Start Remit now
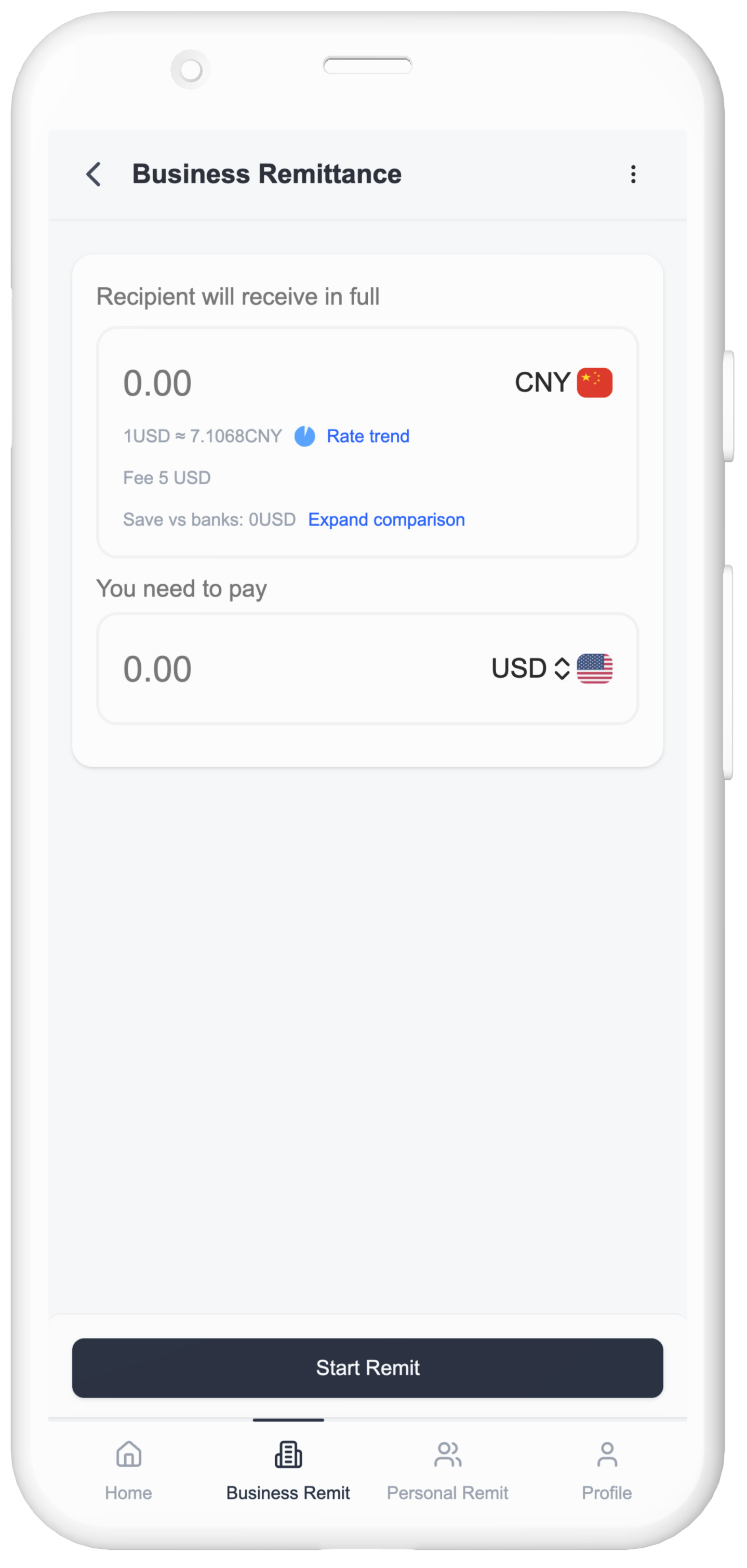The height and width of the screenshot is (1568, 747). click(x=367, y=1368)
